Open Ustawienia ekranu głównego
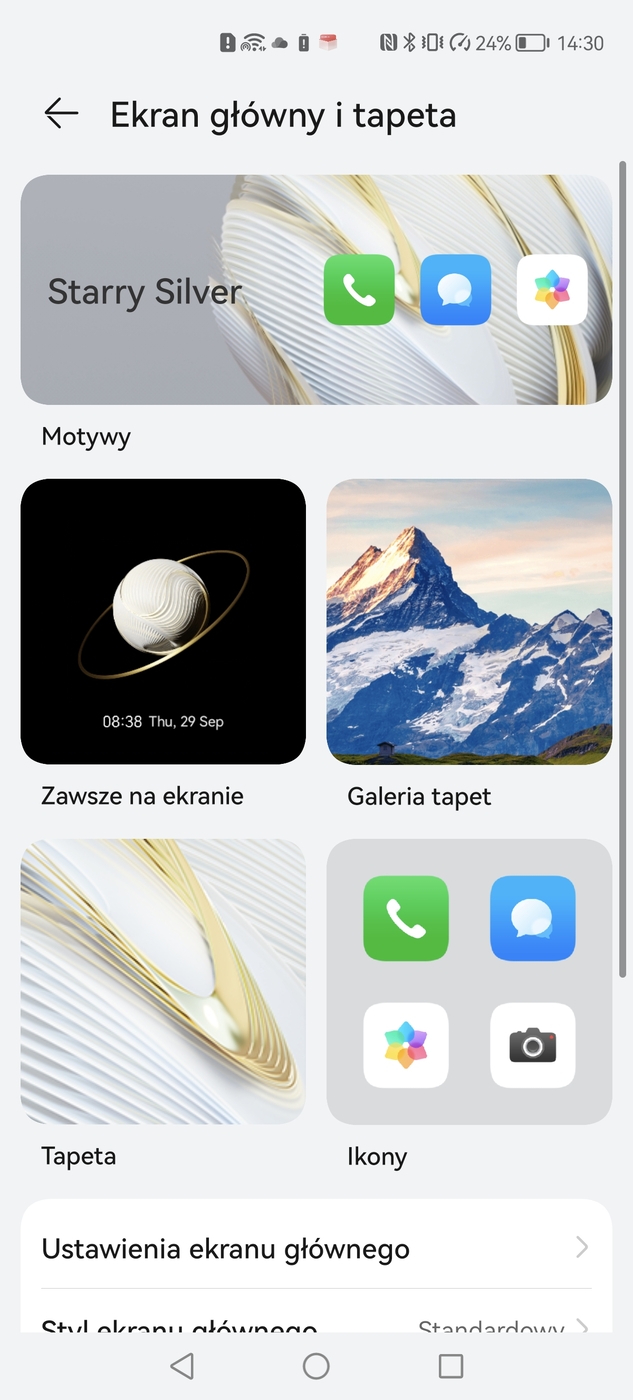This screenshot has width=633, height=1400. pyautogui.click(x=316, y=1249)
